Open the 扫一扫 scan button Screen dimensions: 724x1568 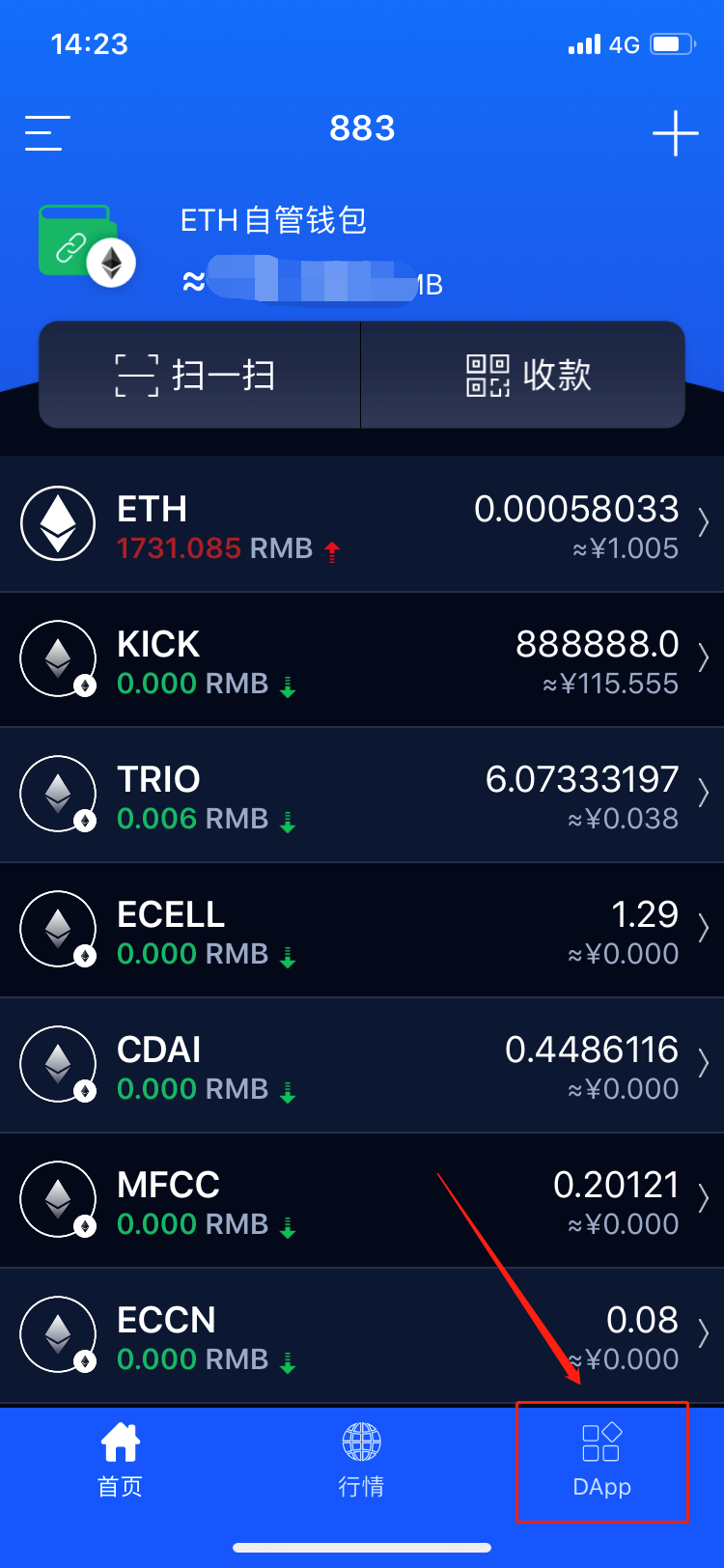(198, 375)
